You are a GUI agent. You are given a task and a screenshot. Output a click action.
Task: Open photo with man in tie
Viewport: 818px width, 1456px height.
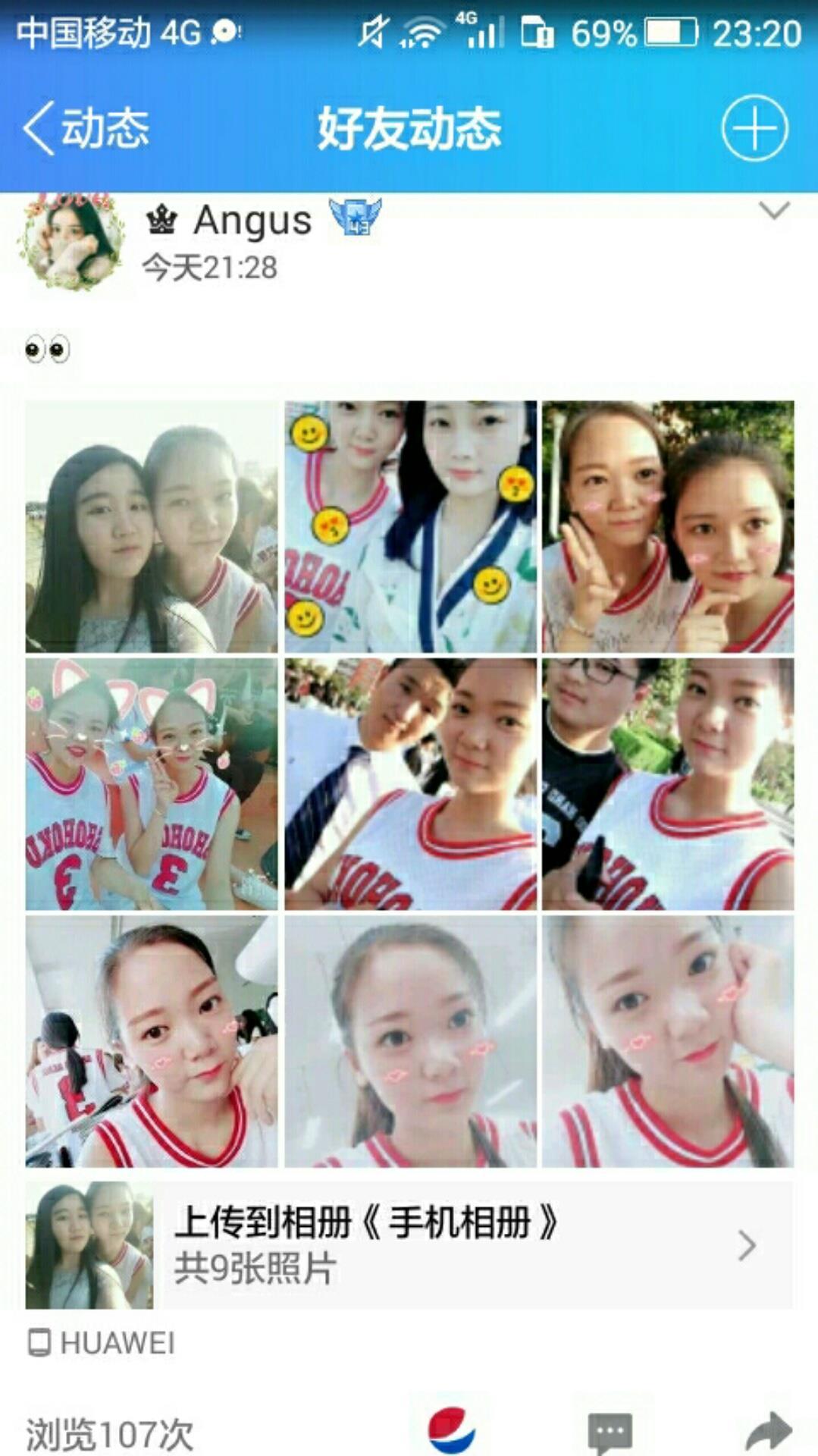click(410, 784)
